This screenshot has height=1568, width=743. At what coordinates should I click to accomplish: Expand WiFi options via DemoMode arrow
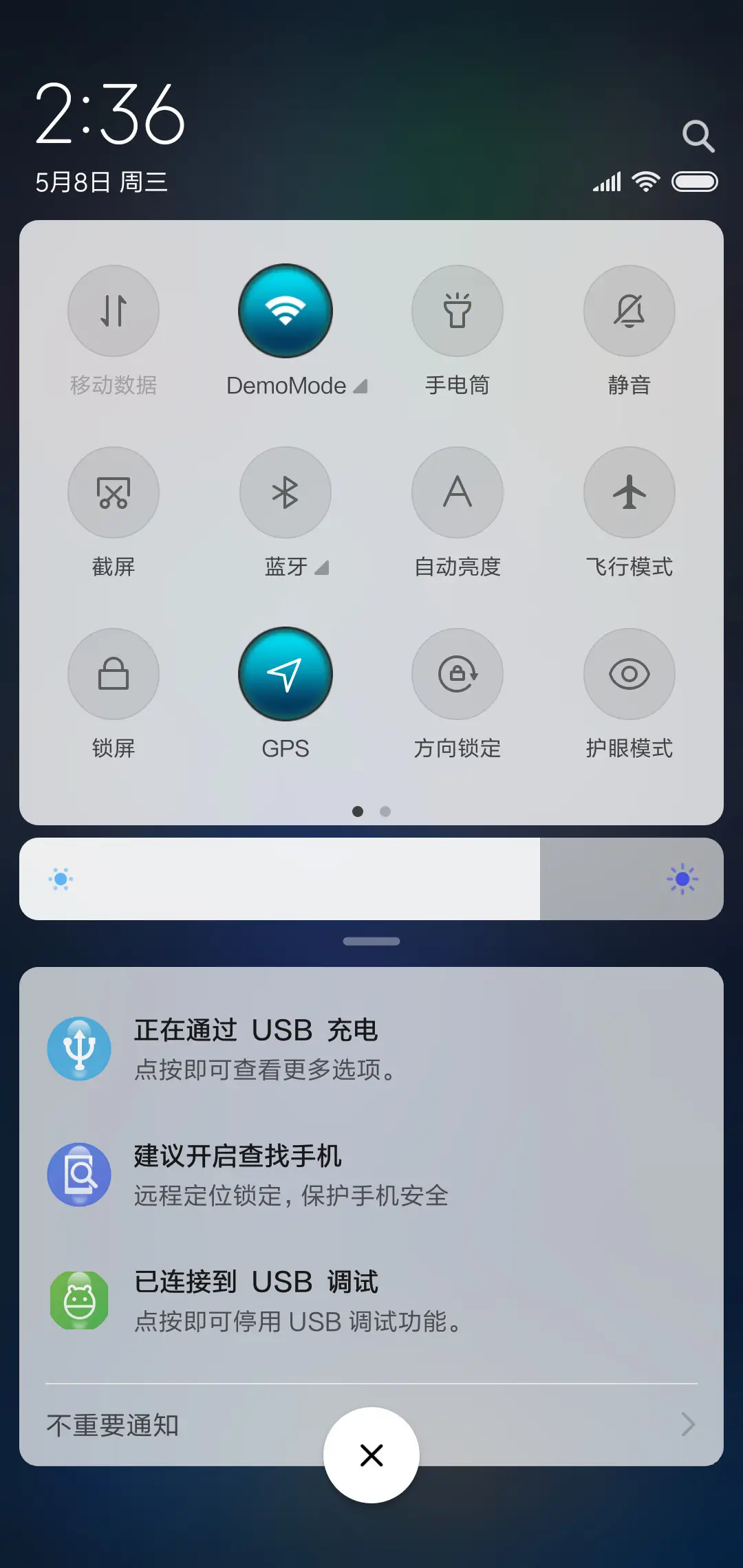[x=360, y=385]
